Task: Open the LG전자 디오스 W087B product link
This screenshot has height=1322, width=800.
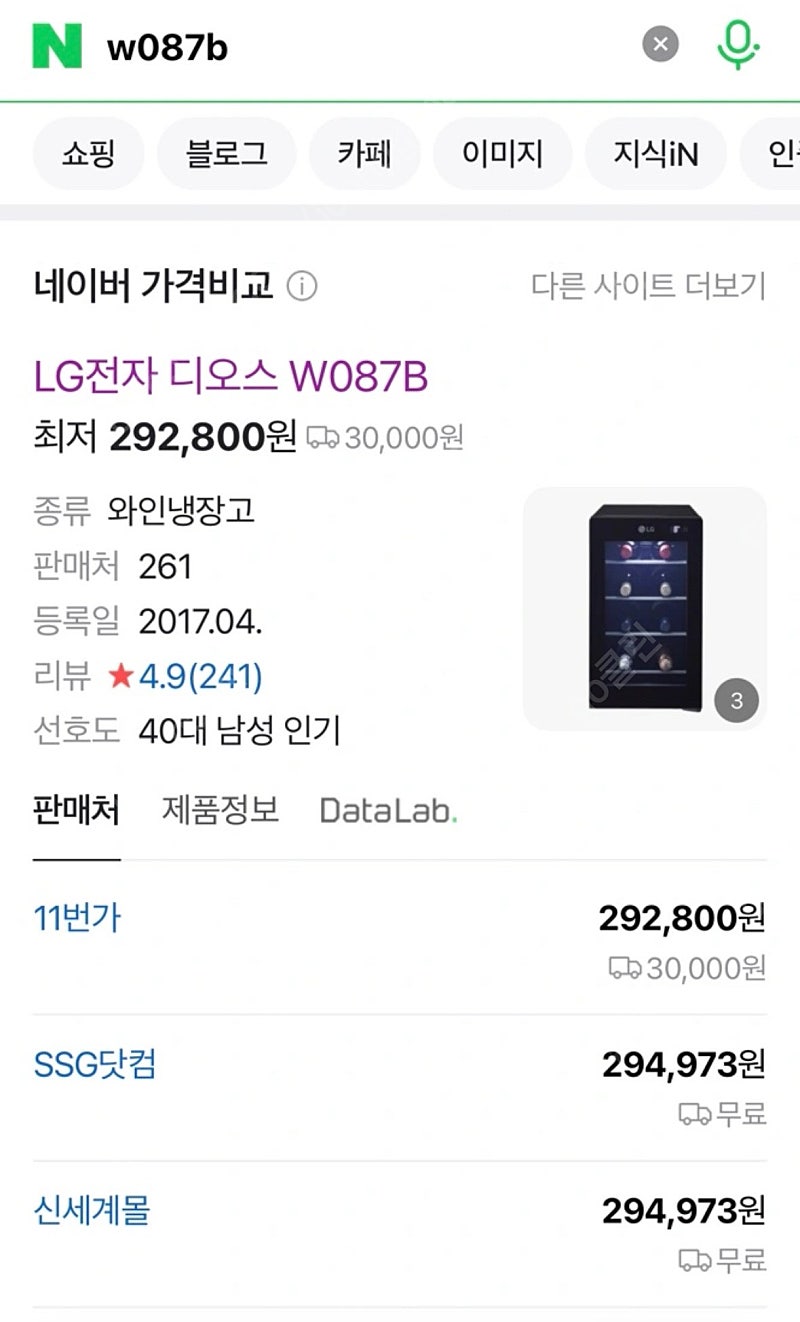Action: [x=231, y=376]
